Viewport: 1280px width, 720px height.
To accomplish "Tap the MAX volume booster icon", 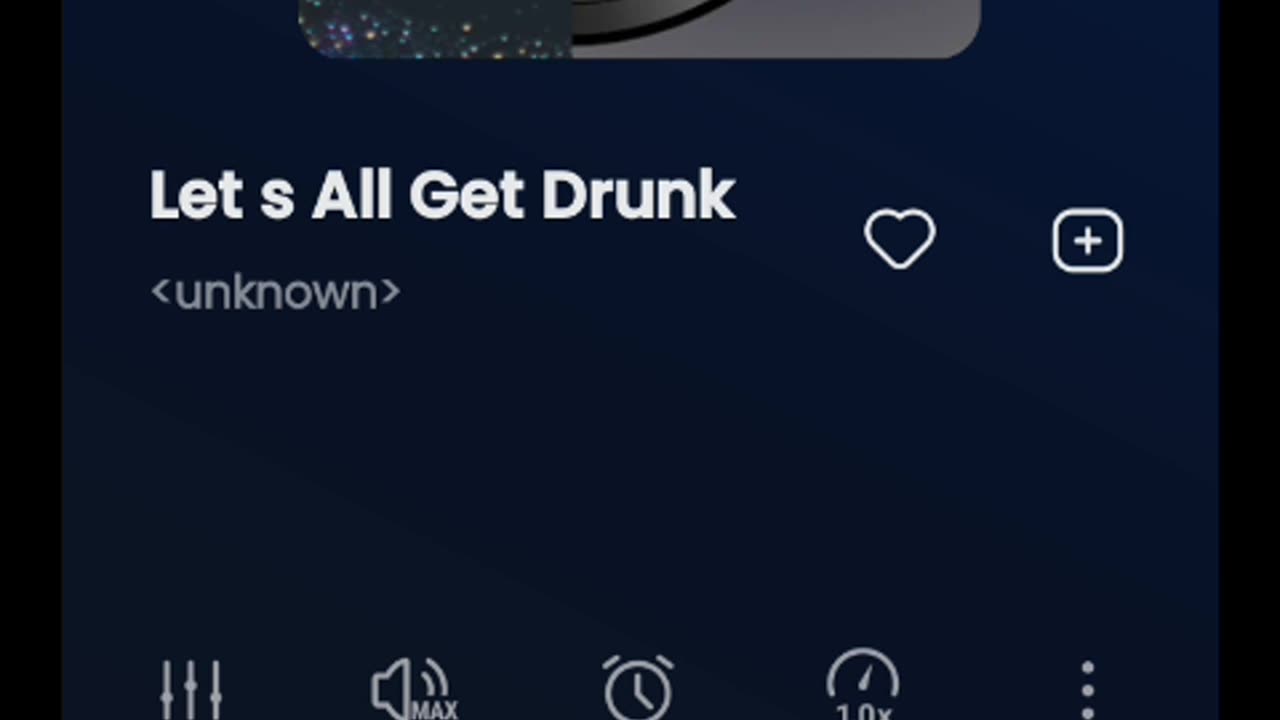I will 414,689.
